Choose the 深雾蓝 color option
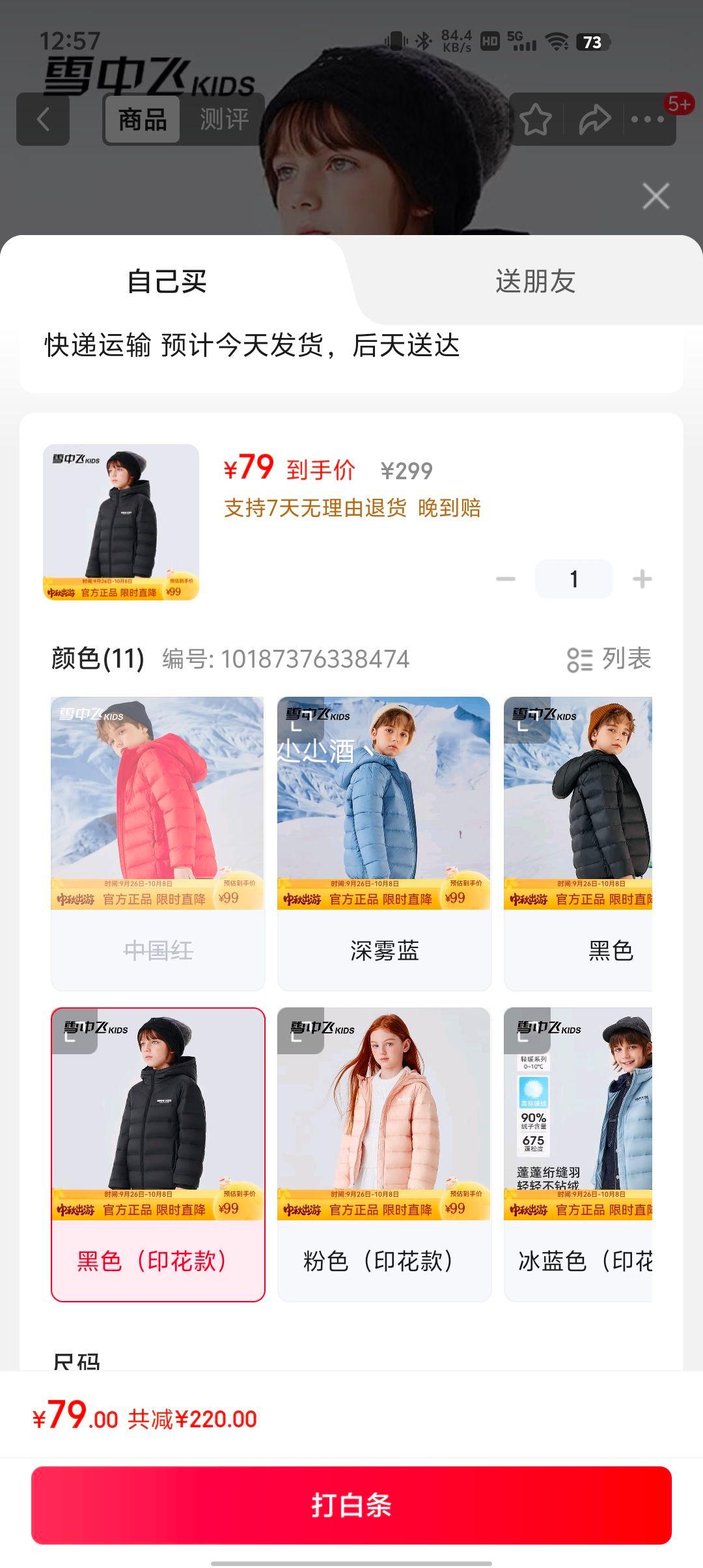This screenshot has width=703, height=1568. tap(384, 843)
